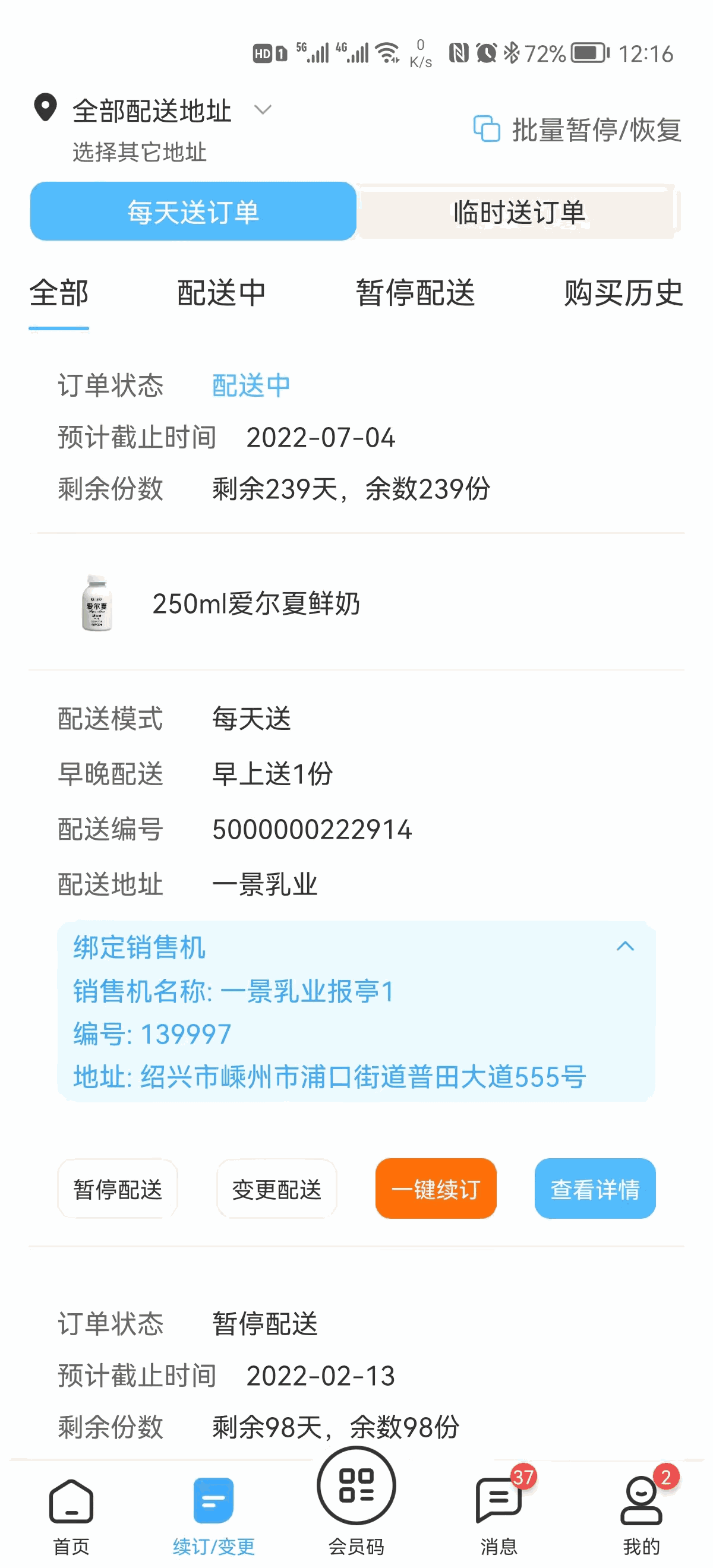Image resolution: width=713 pixels, height=1568 pixels.
Task: Collapse the 绑定销售机 panel
Action: coord(624,947)
